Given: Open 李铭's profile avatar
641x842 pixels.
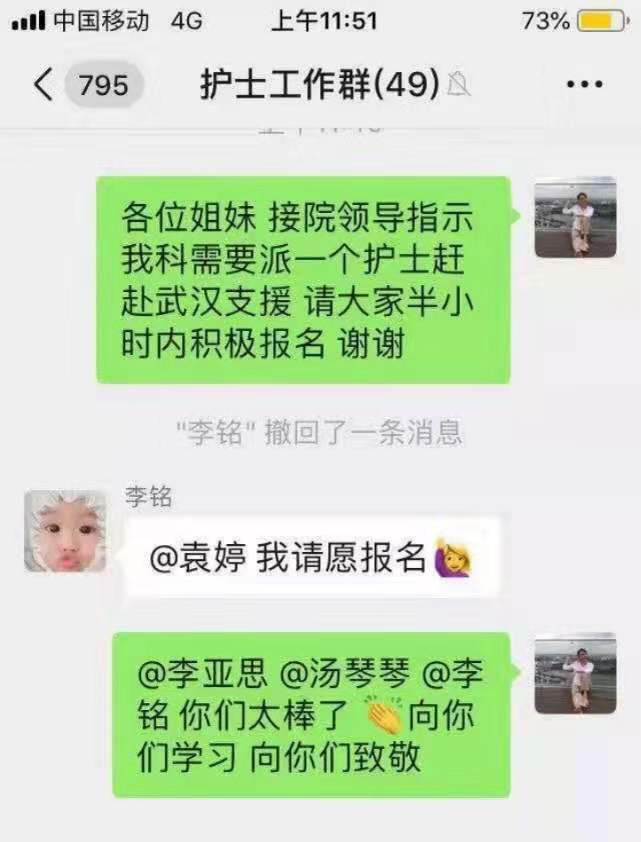Looking at the screenshot, I should coord(65,531).
